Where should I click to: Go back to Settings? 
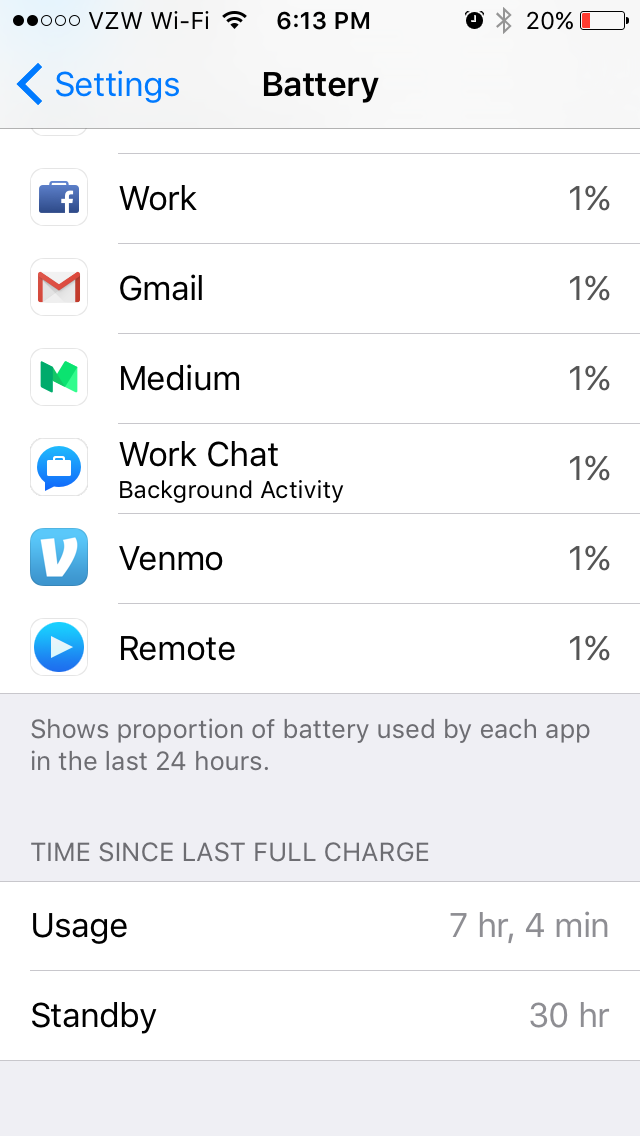click(98, 85)
